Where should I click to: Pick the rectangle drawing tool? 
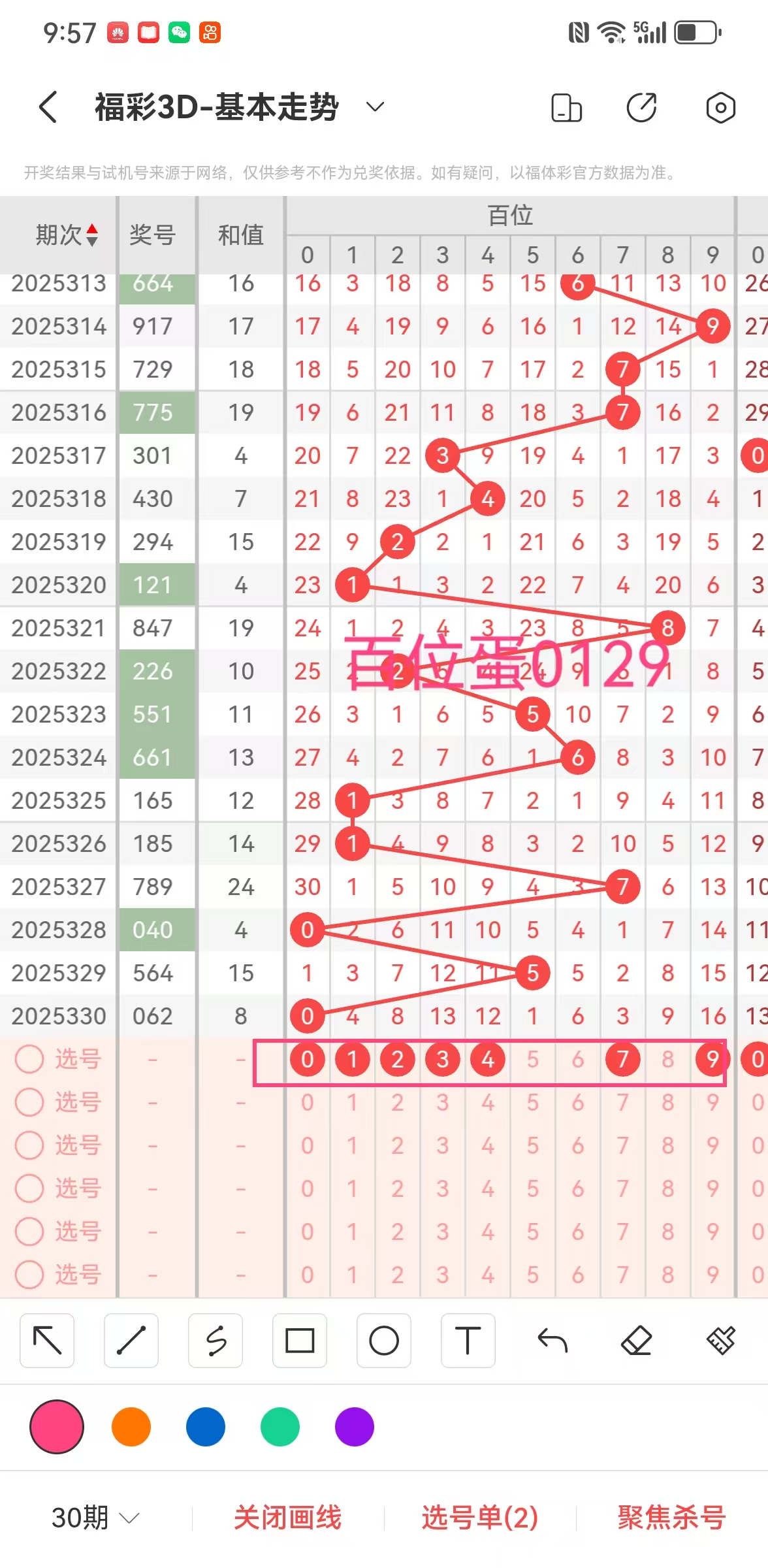[x=300, y=1341]
